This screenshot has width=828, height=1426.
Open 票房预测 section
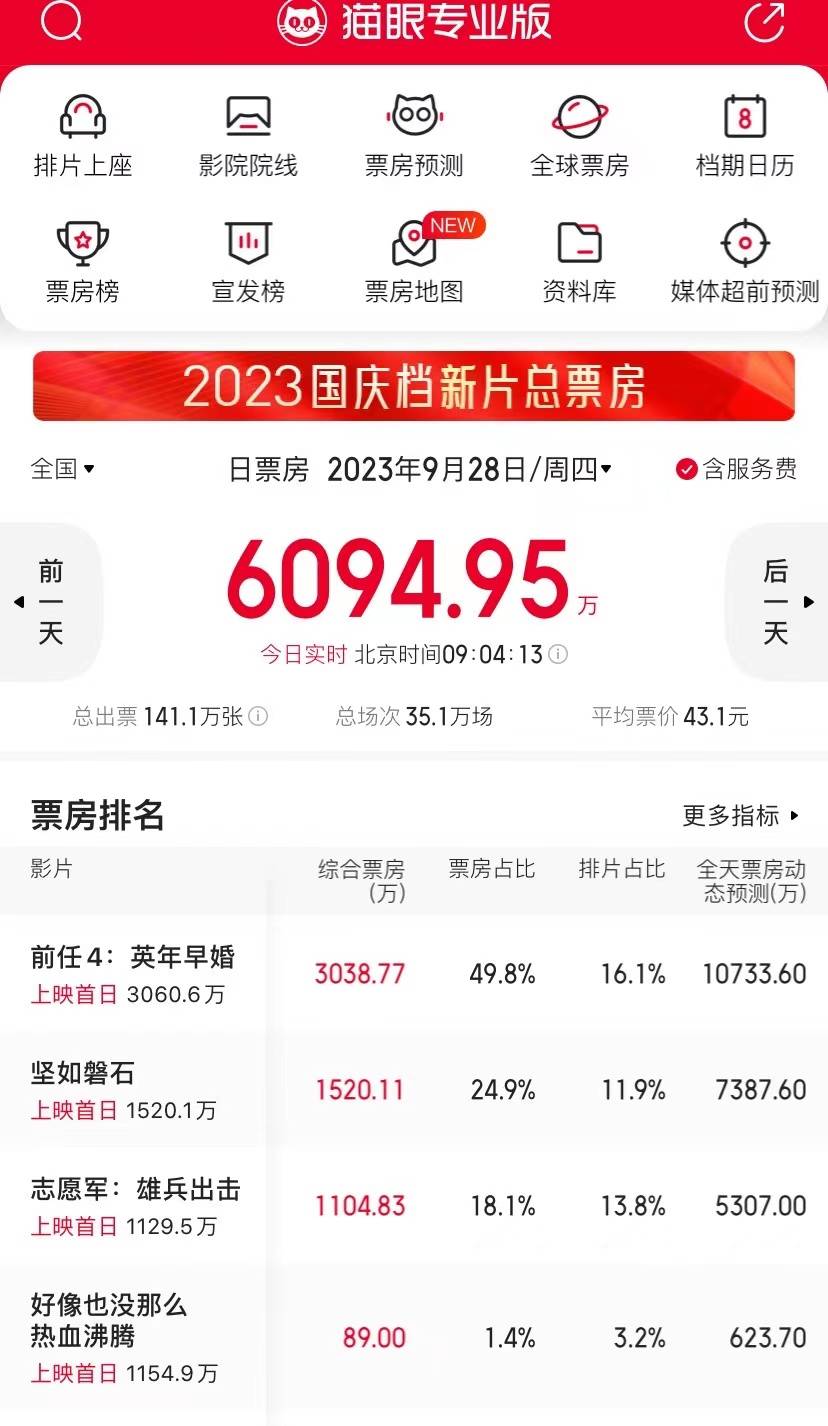click(x=414, y=137)
